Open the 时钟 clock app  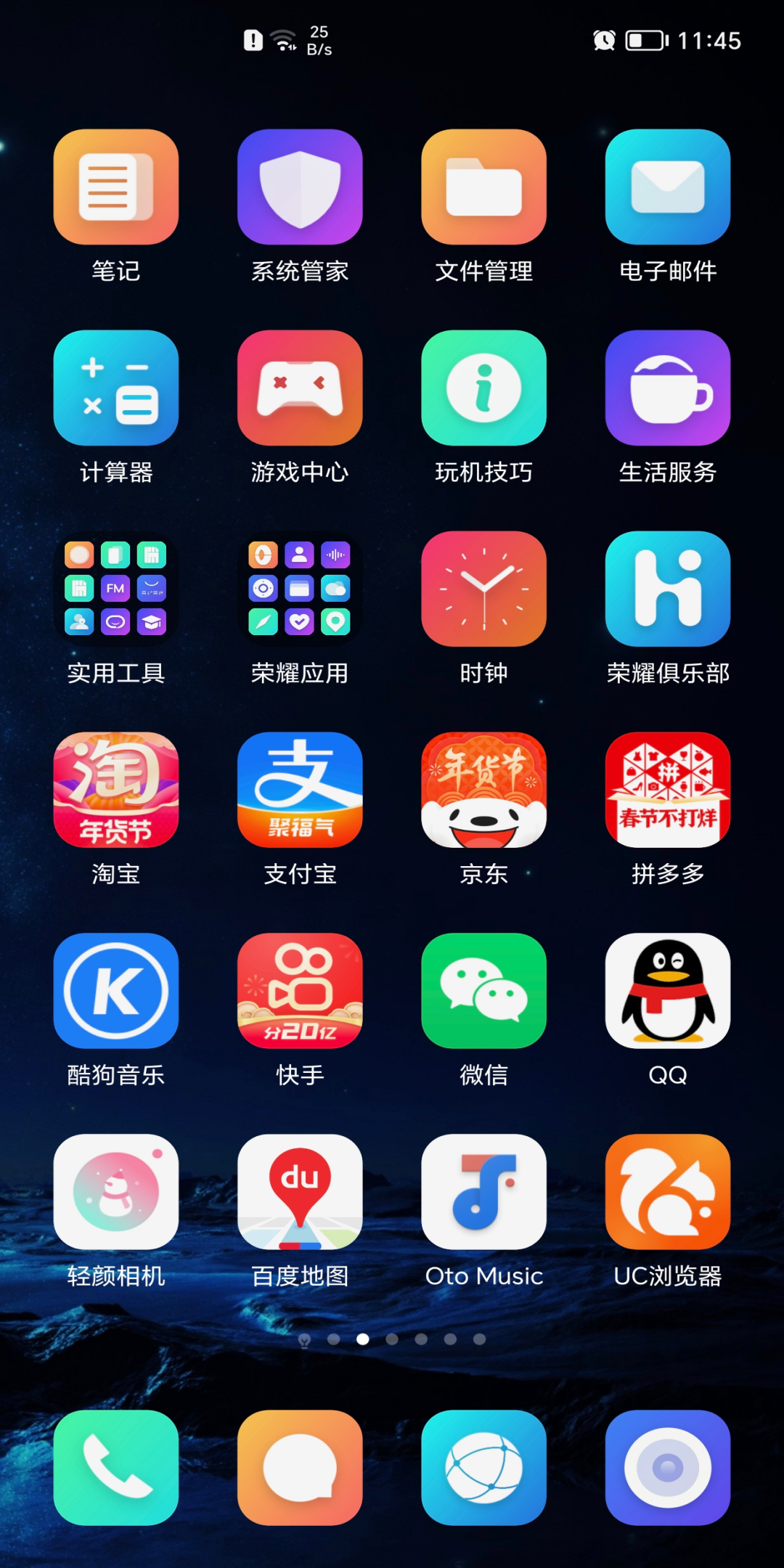[x=483, y=589]
